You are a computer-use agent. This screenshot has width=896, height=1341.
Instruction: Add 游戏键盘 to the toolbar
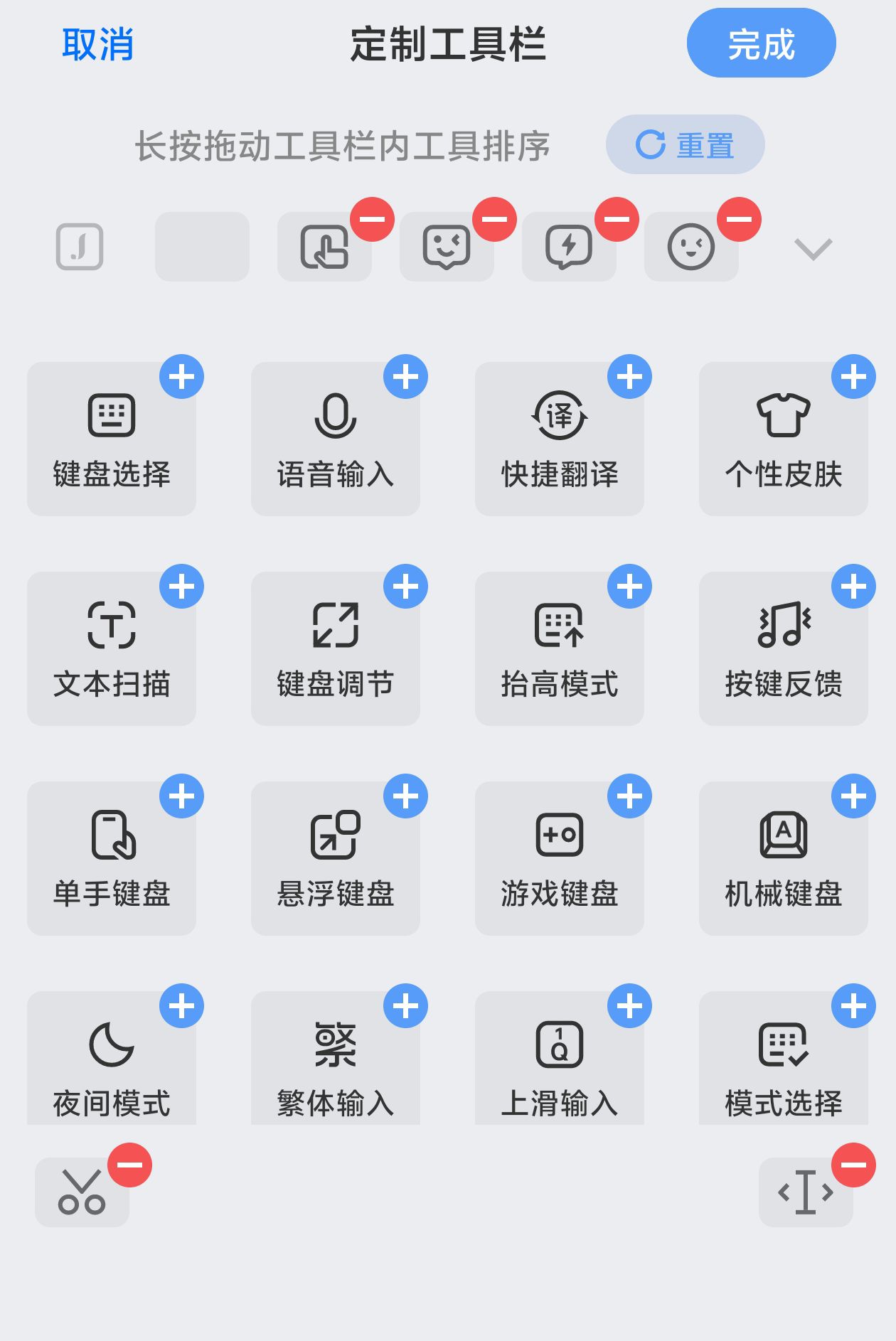point(629,796)
